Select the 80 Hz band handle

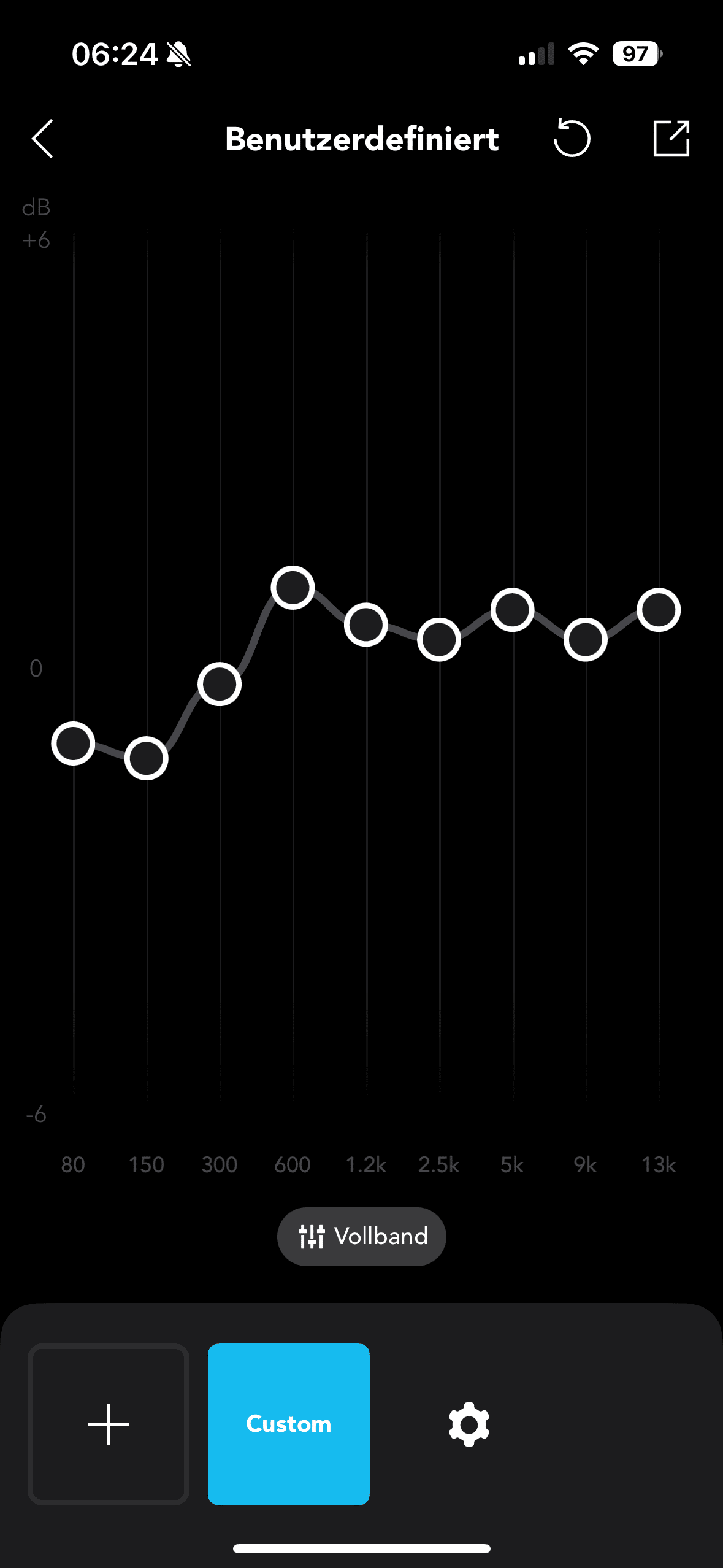(74, 744)
